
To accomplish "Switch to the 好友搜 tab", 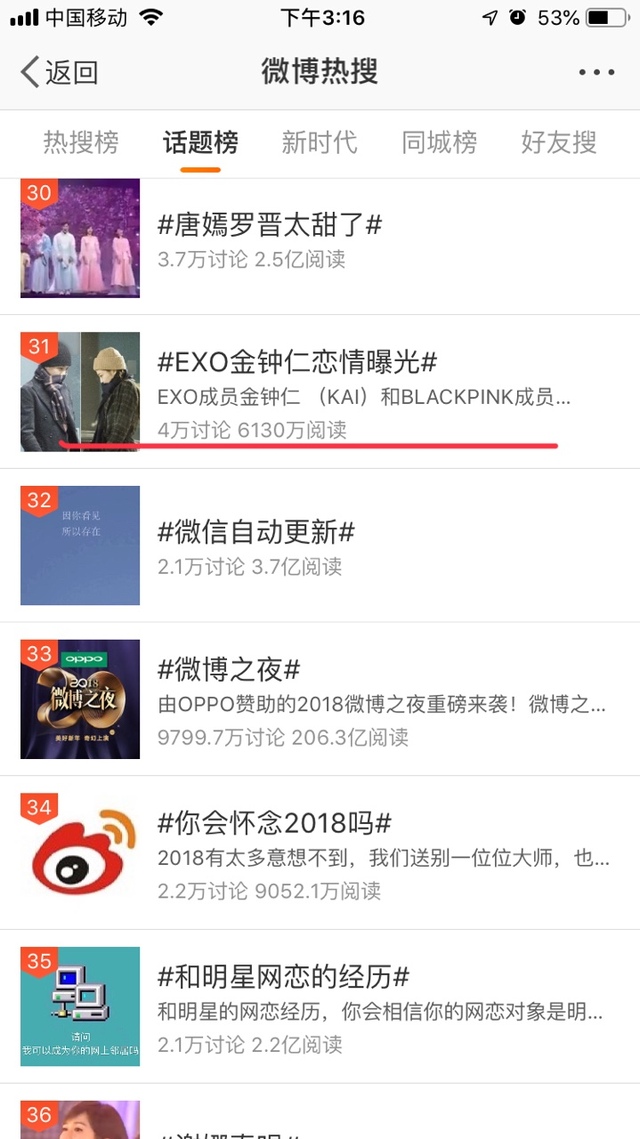I will click(558, 142).
